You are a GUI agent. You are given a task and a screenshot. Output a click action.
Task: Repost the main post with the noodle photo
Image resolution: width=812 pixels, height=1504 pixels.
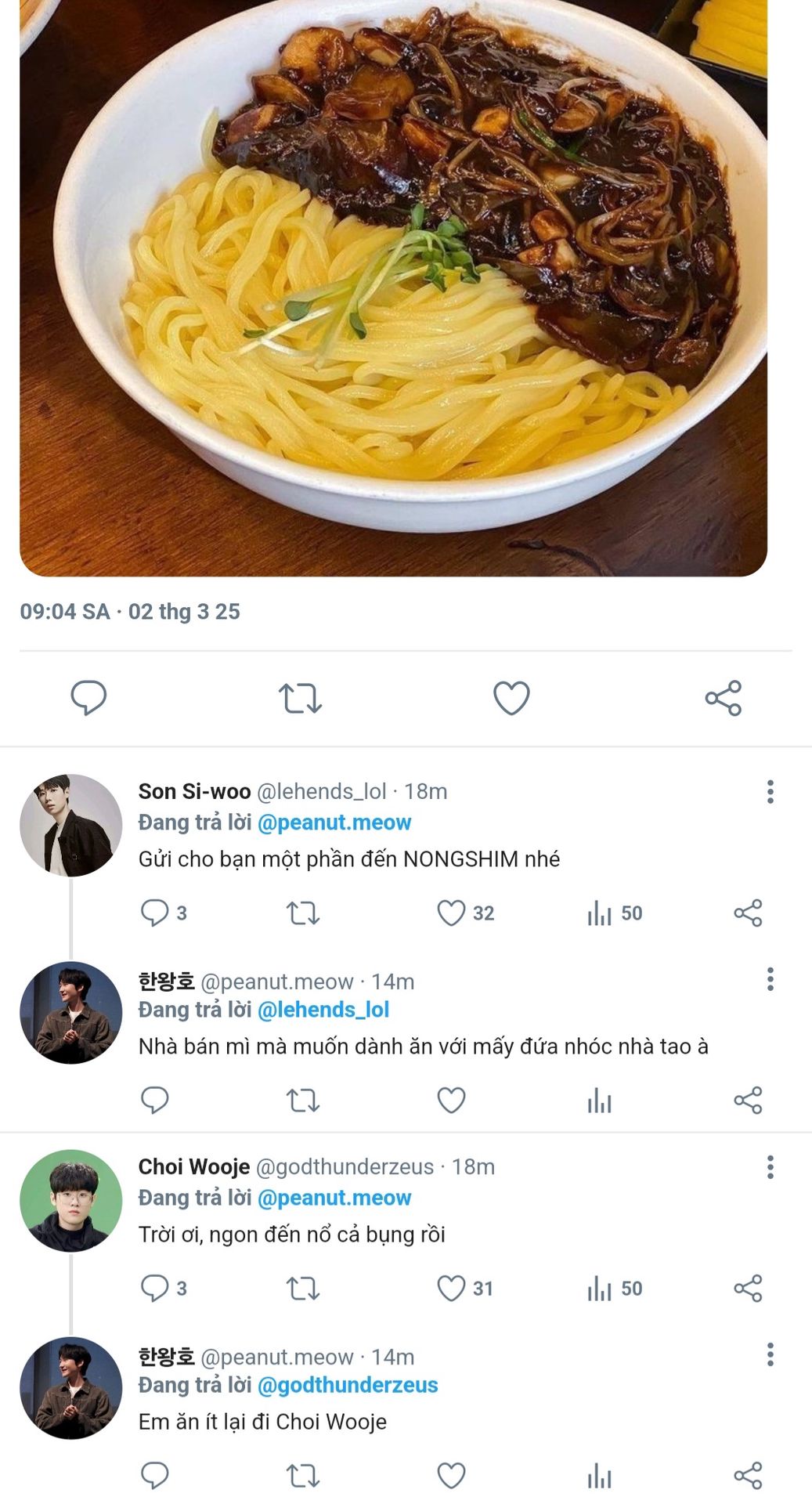pyautogui.click(x=300, y=698)
